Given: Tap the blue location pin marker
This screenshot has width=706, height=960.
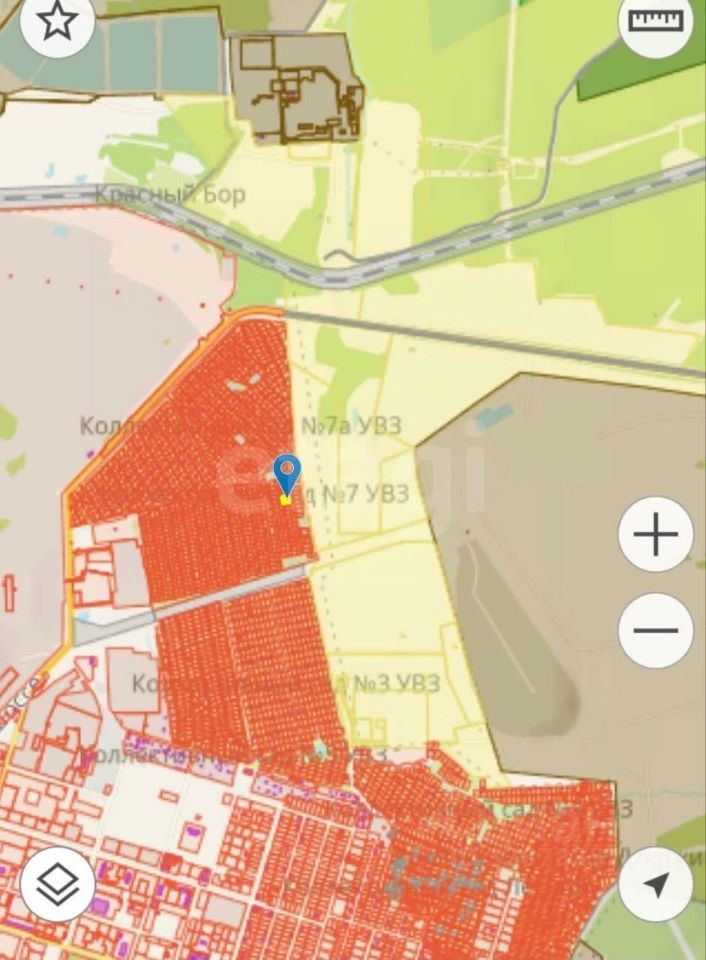Looking at the screenshot, I should (287, 473).
